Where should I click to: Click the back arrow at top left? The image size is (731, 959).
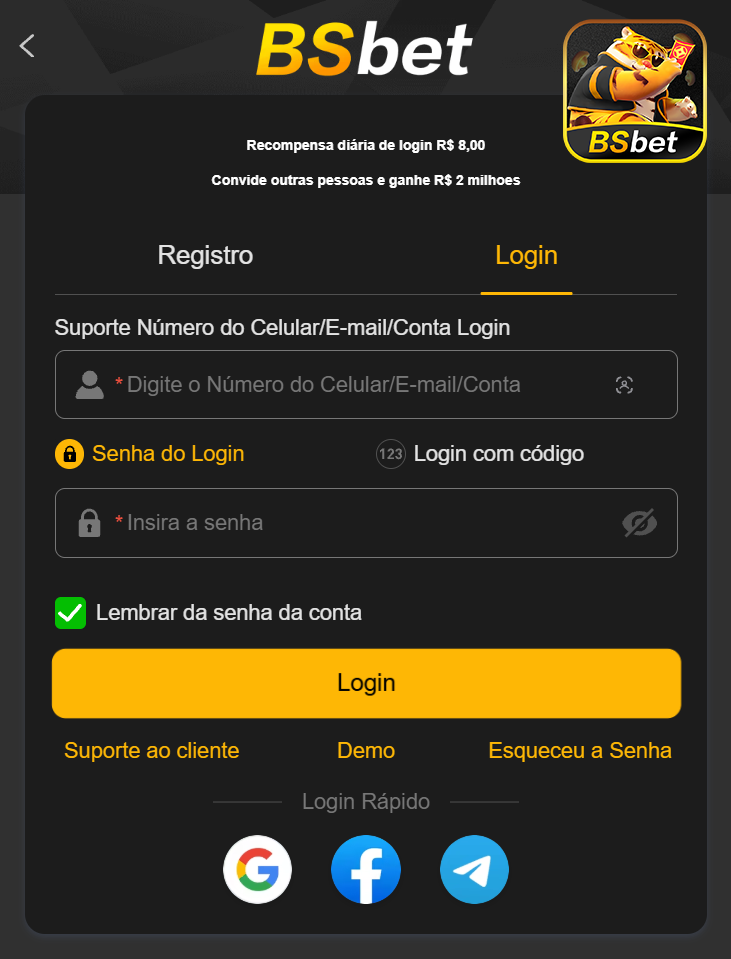click(x=27, y=45)
